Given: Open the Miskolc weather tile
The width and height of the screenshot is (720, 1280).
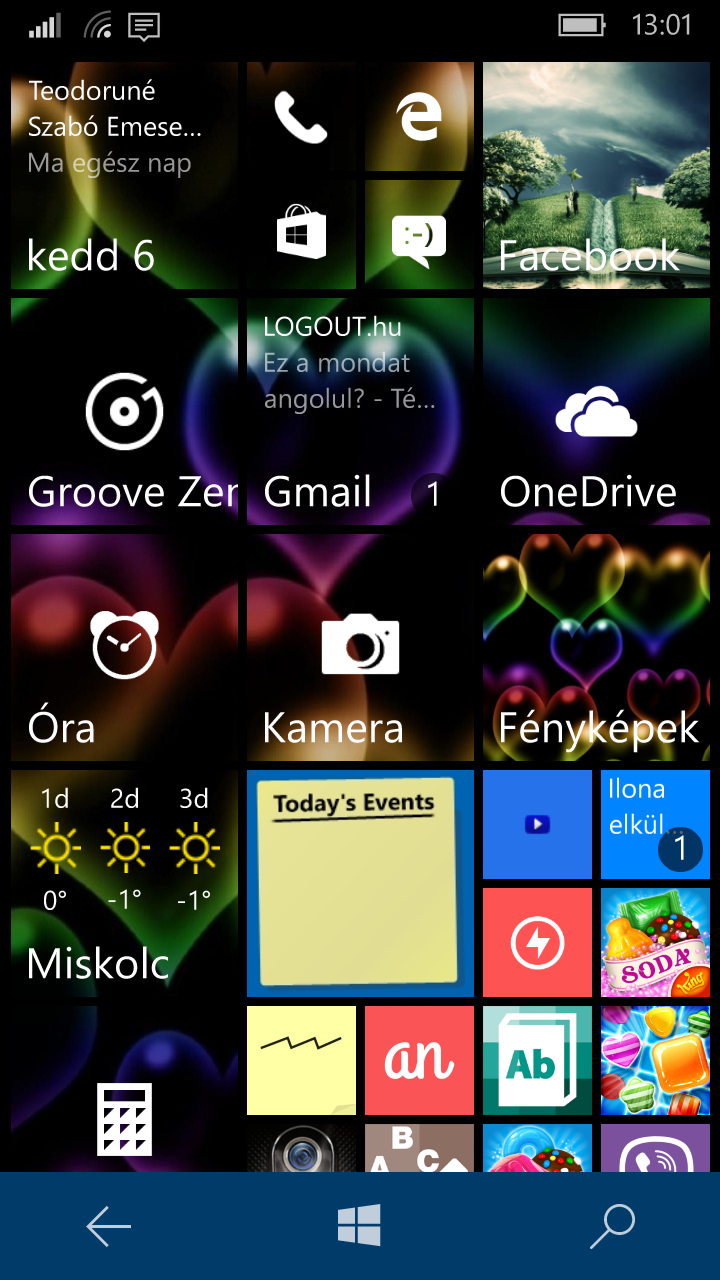Looking at the screenshot, I should pyautogui.click(x=124, y=884).
